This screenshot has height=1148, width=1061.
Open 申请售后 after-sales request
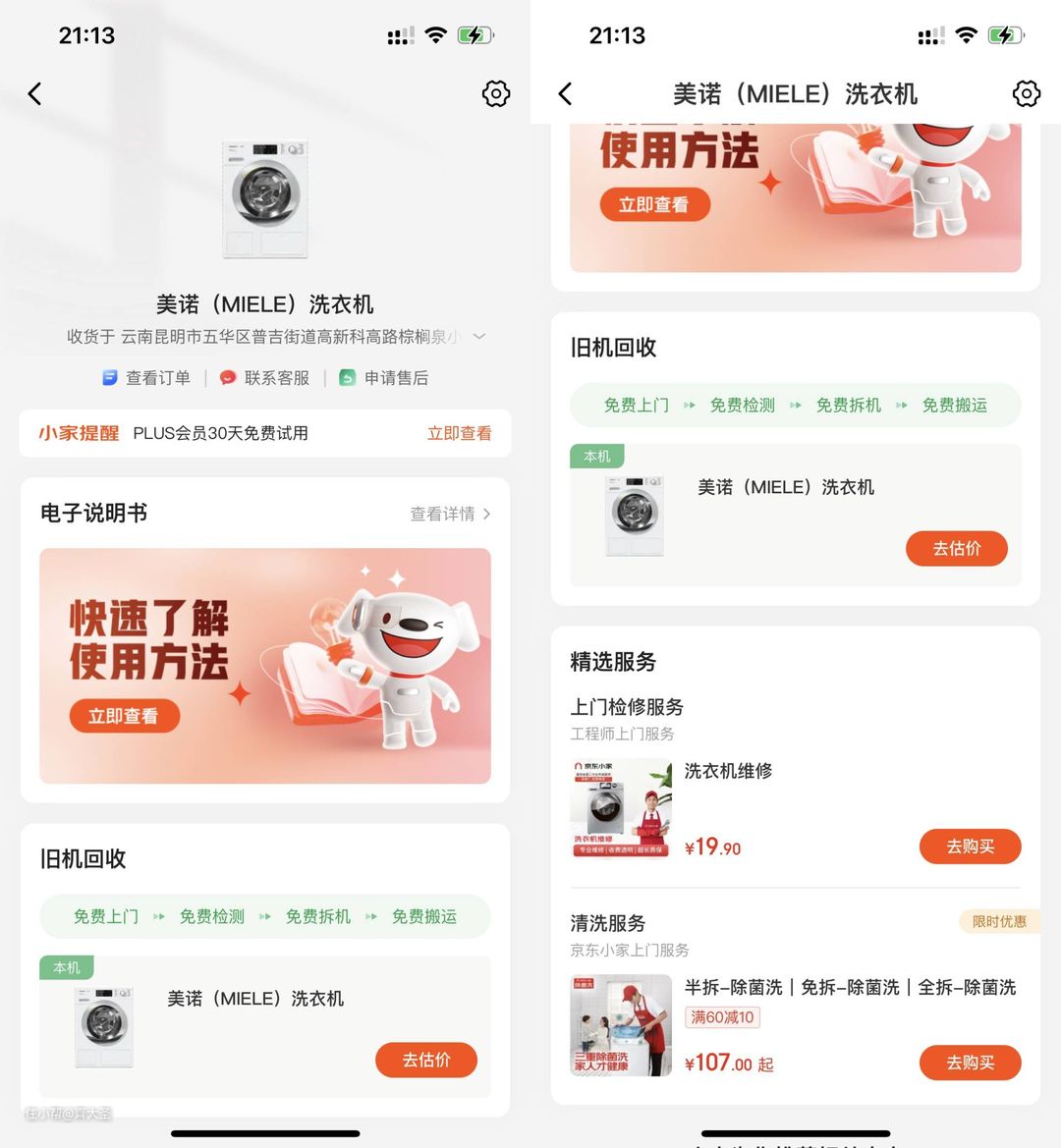click(x=384, y=378)
